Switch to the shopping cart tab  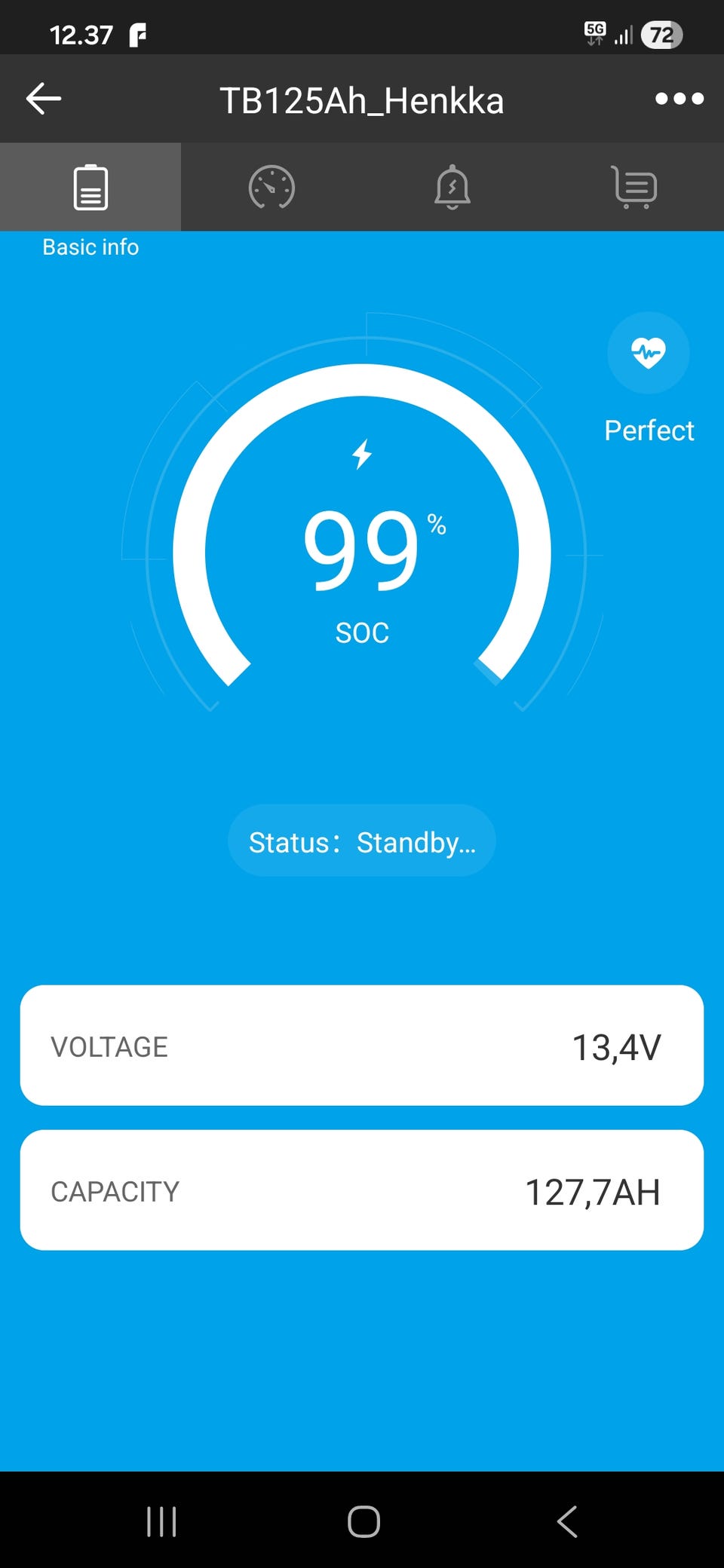click(x=634, y=187)
